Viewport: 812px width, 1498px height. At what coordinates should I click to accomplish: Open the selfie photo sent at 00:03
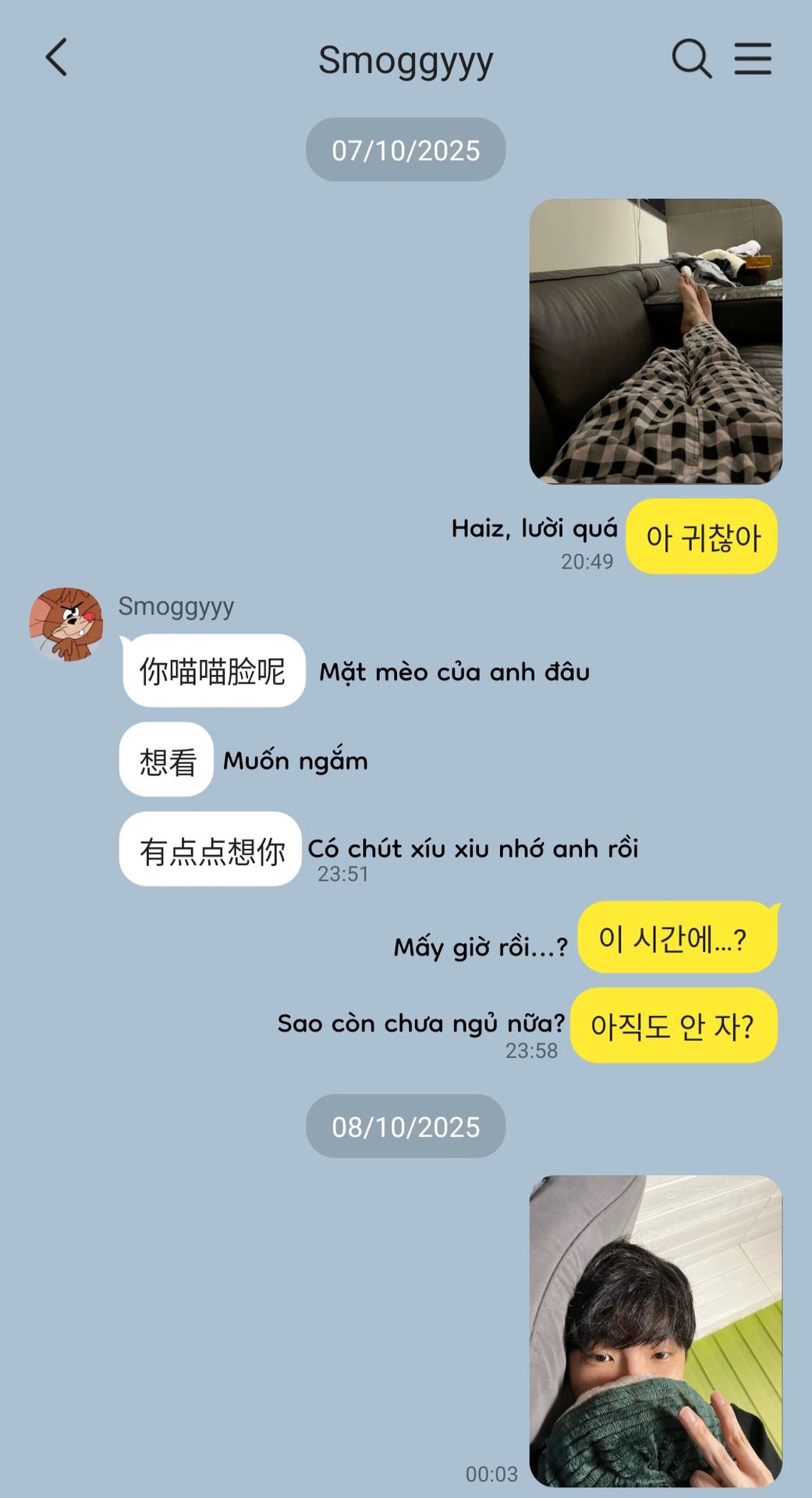[x=656, y=1331]
